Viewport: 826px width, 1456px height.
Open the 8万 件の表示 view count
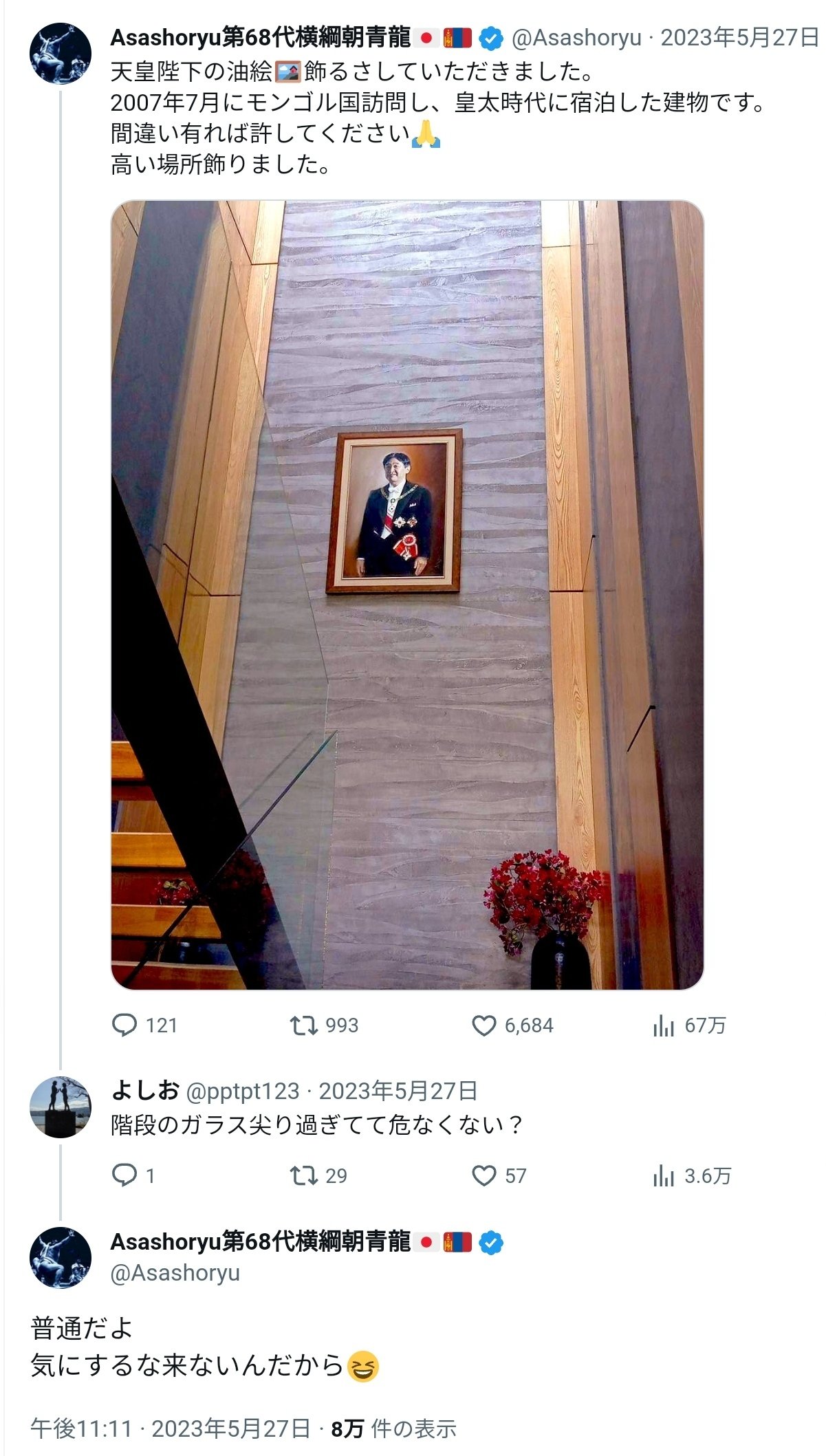click(x=393, y=1428)
